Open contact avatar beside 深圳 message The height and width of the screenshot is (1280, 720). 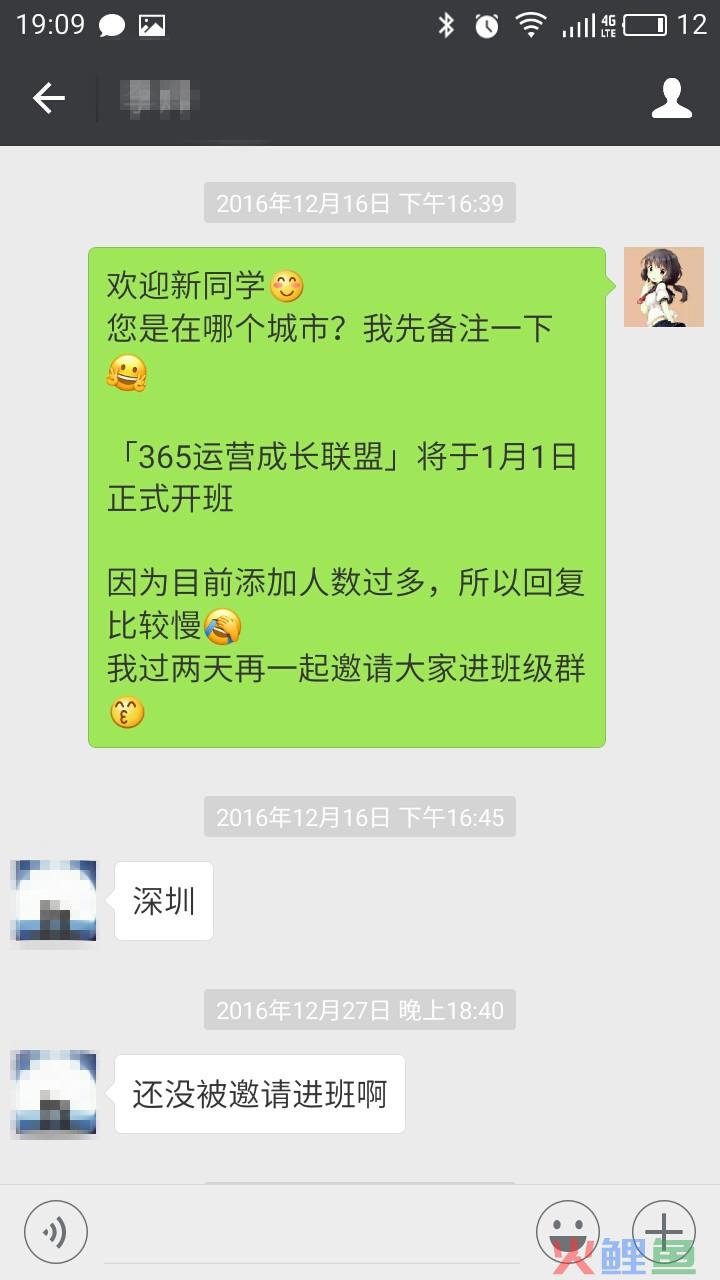click(54, 901)
